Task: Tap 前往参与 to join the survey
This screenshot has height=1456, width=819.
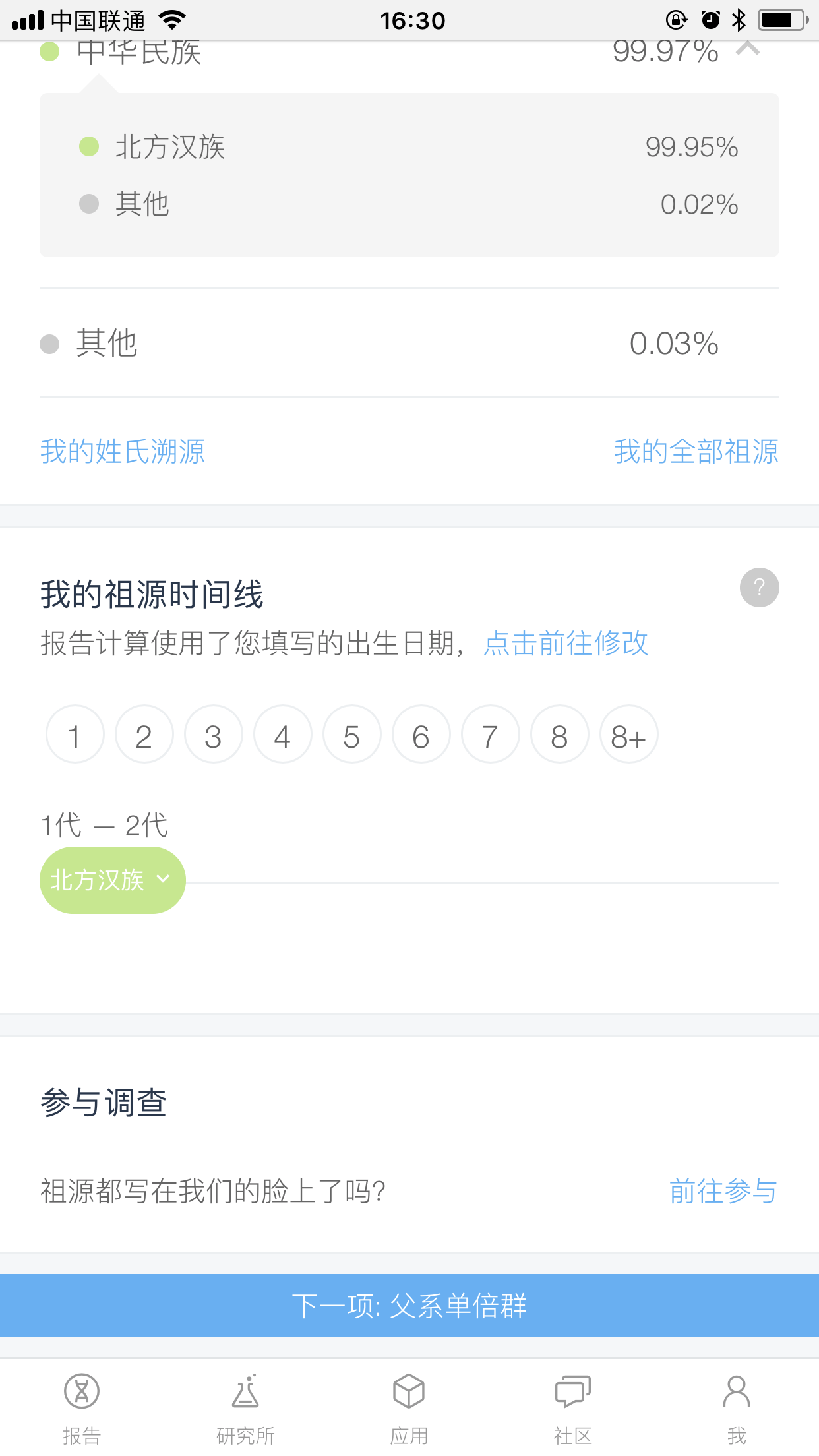Action: click(723, 1192)
